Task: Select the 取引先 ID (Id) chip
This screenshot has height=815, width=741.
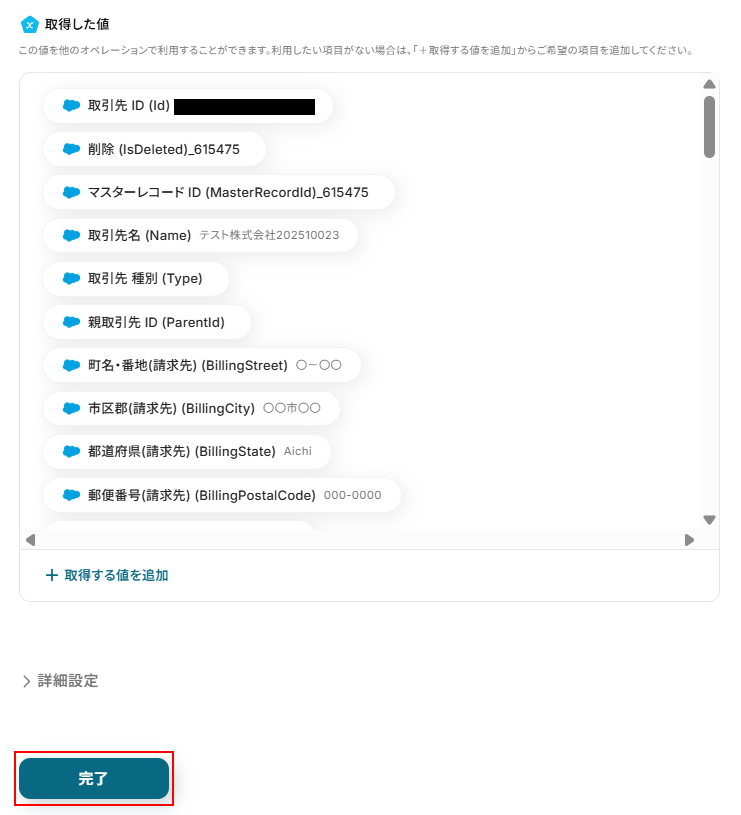Action: 187,106
